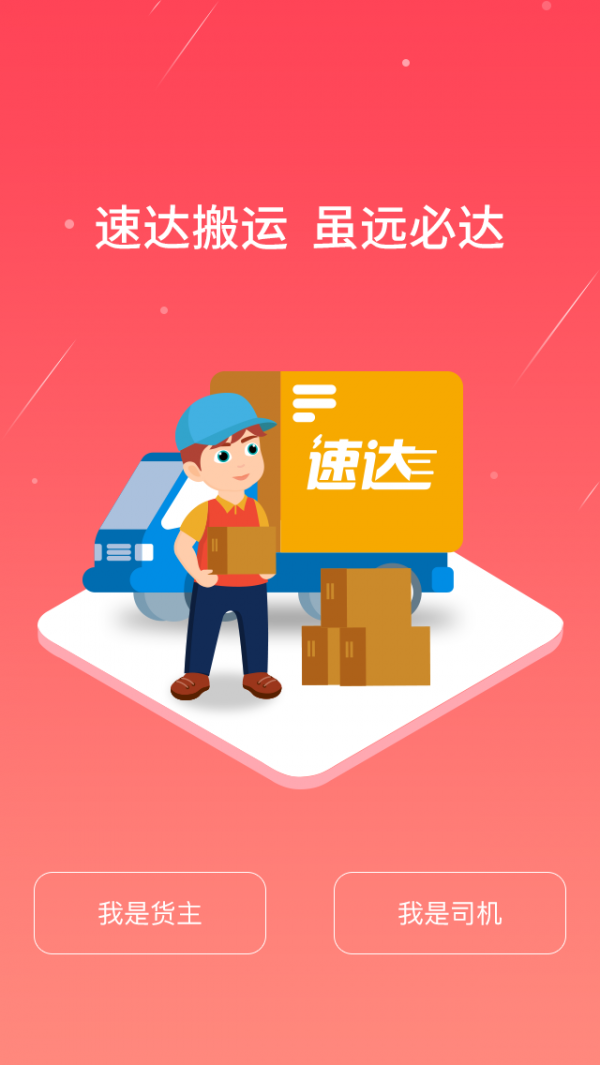Select the 我是货主 button
The width and height of the screenshot is (600, 1065).
click(150, 913)
